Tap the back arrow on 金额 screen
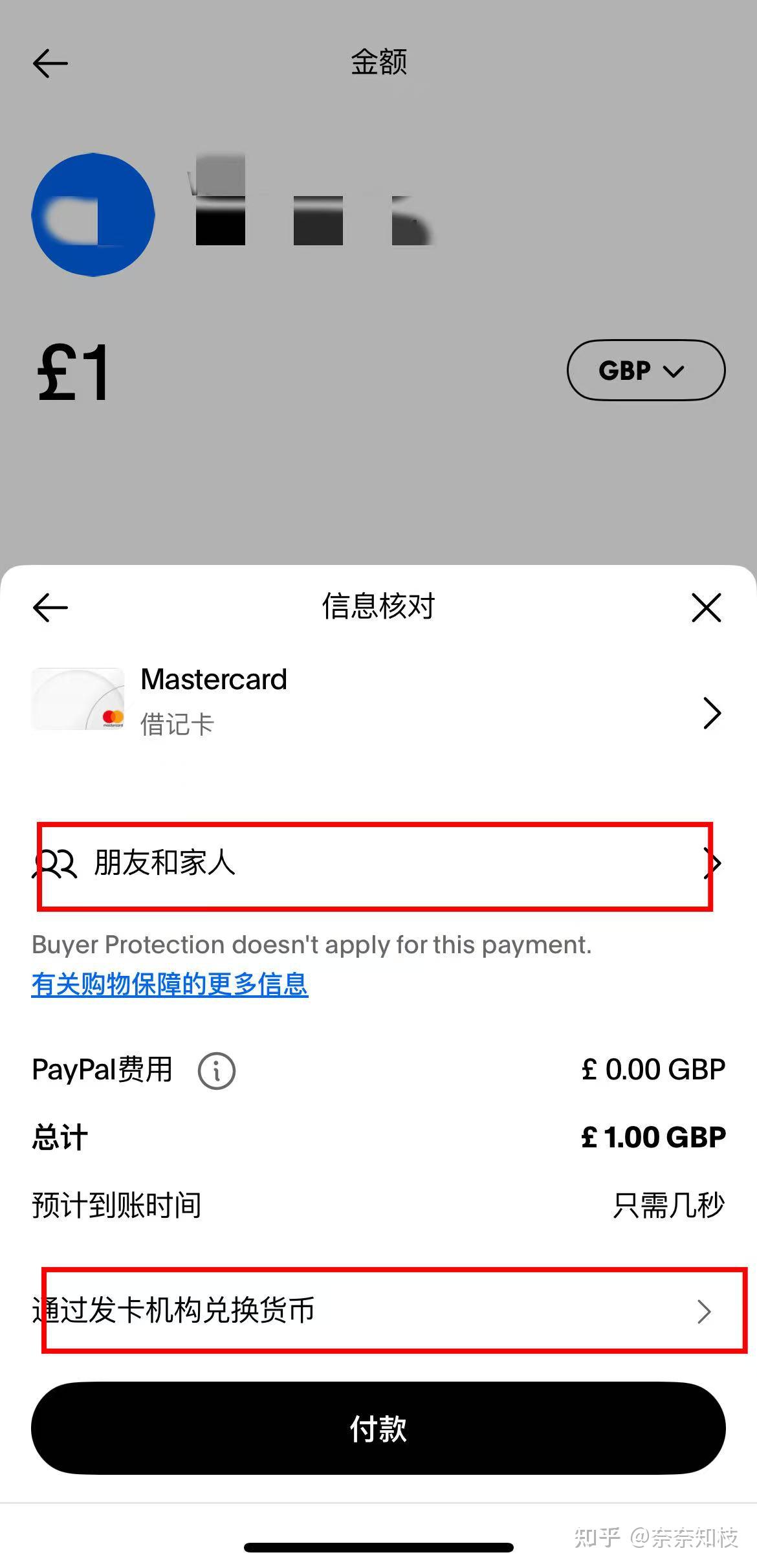Image resolution: width=757 pixels, height=1568 pixels. 49,63
